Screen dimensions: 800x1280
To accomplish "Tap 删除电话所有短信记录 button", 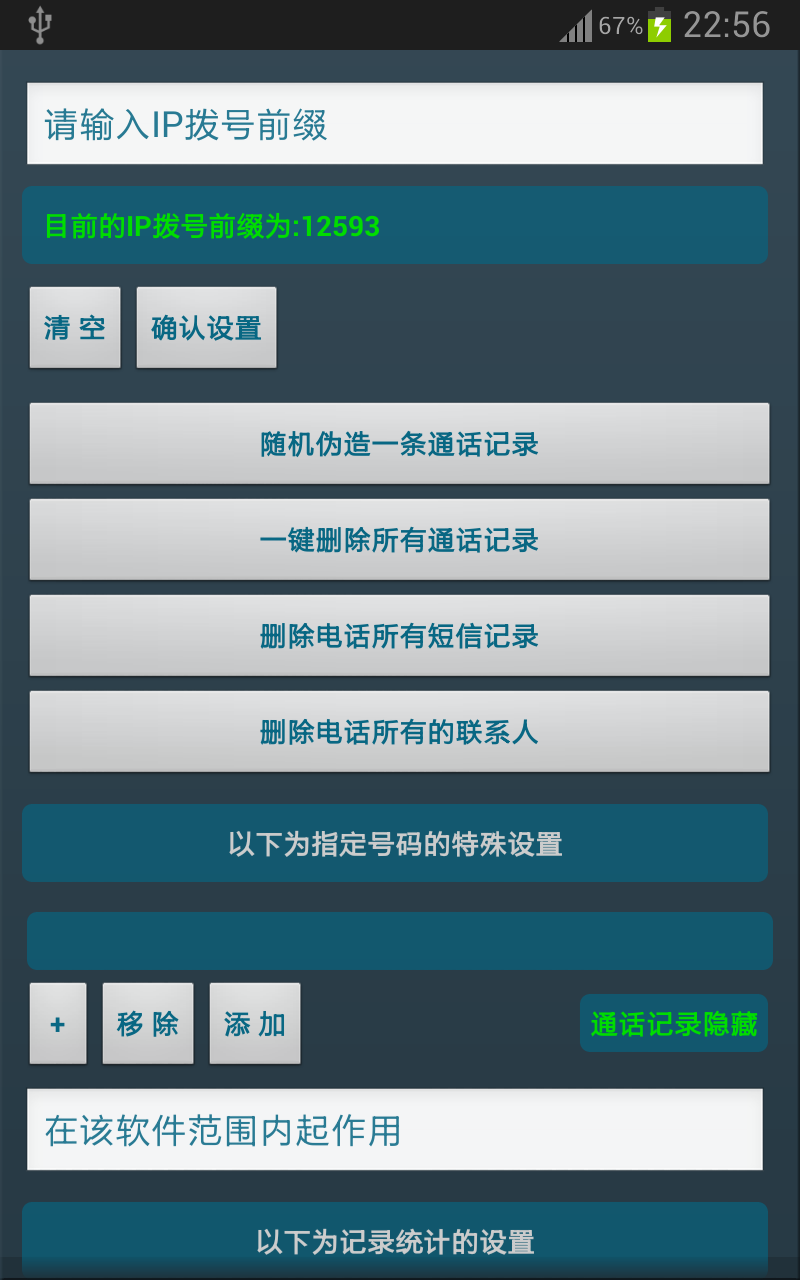I will [x=399, y=636].
